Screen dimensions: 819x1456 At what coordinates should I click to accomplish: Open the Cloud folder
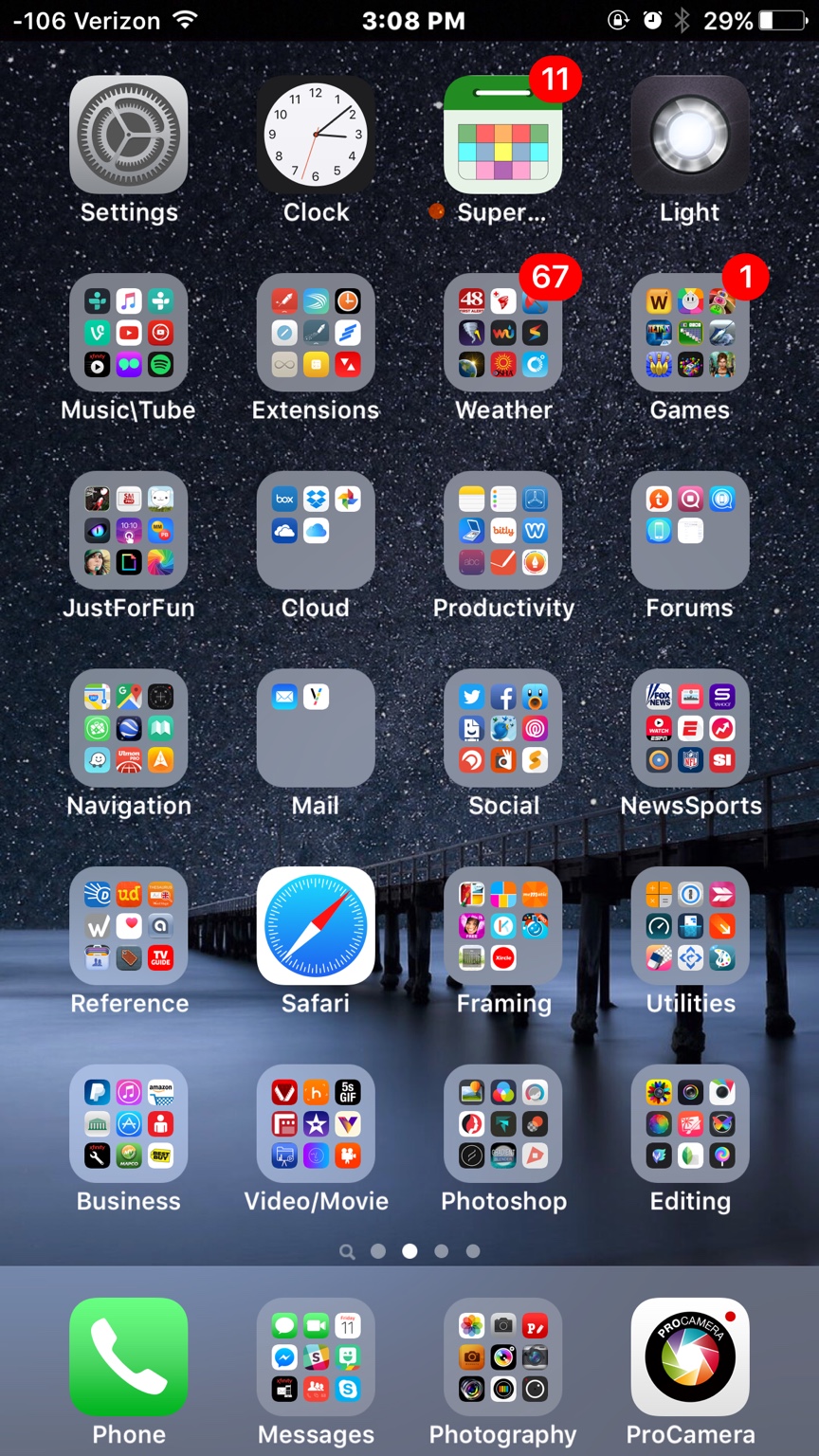pos(316,530)
